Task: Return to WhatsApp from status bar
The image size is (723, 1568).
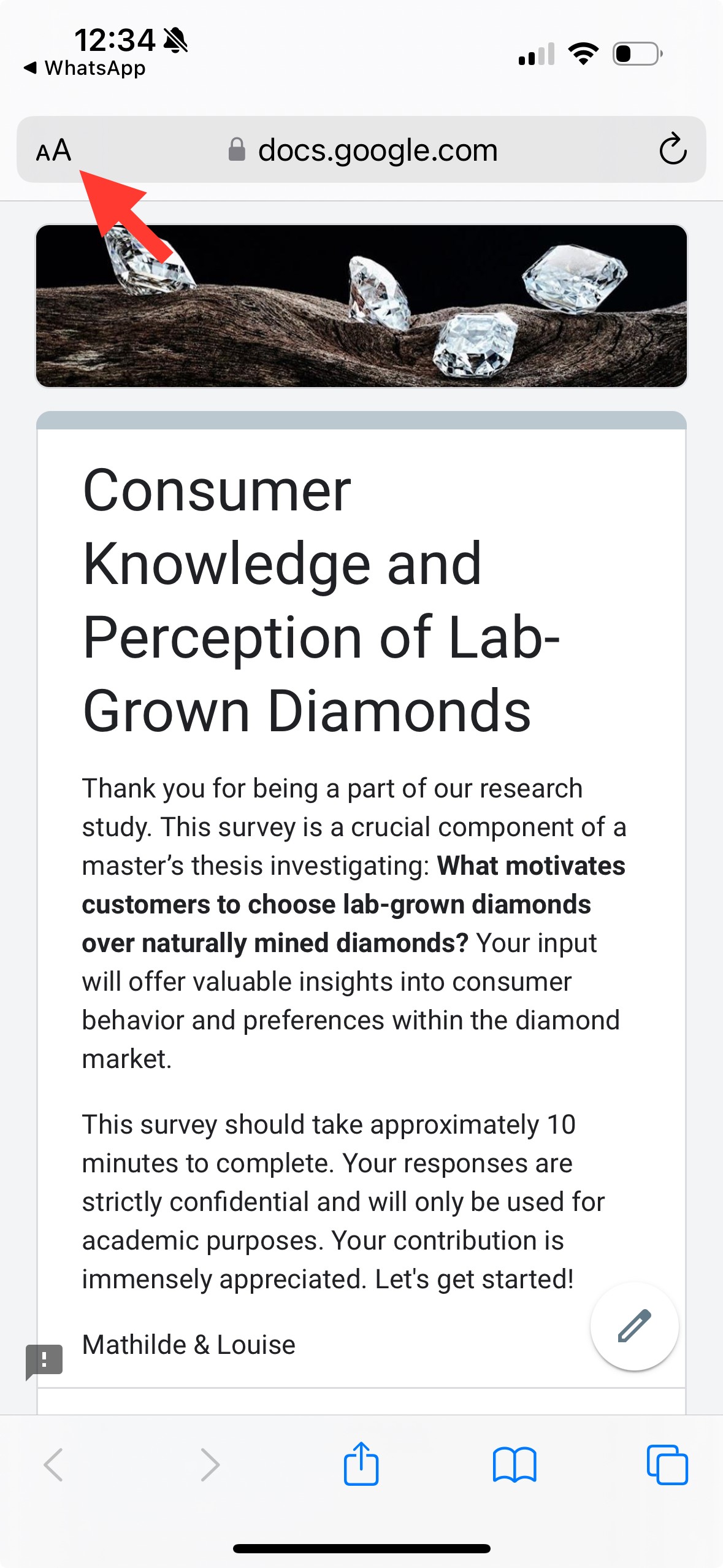Action: point(85,68)
